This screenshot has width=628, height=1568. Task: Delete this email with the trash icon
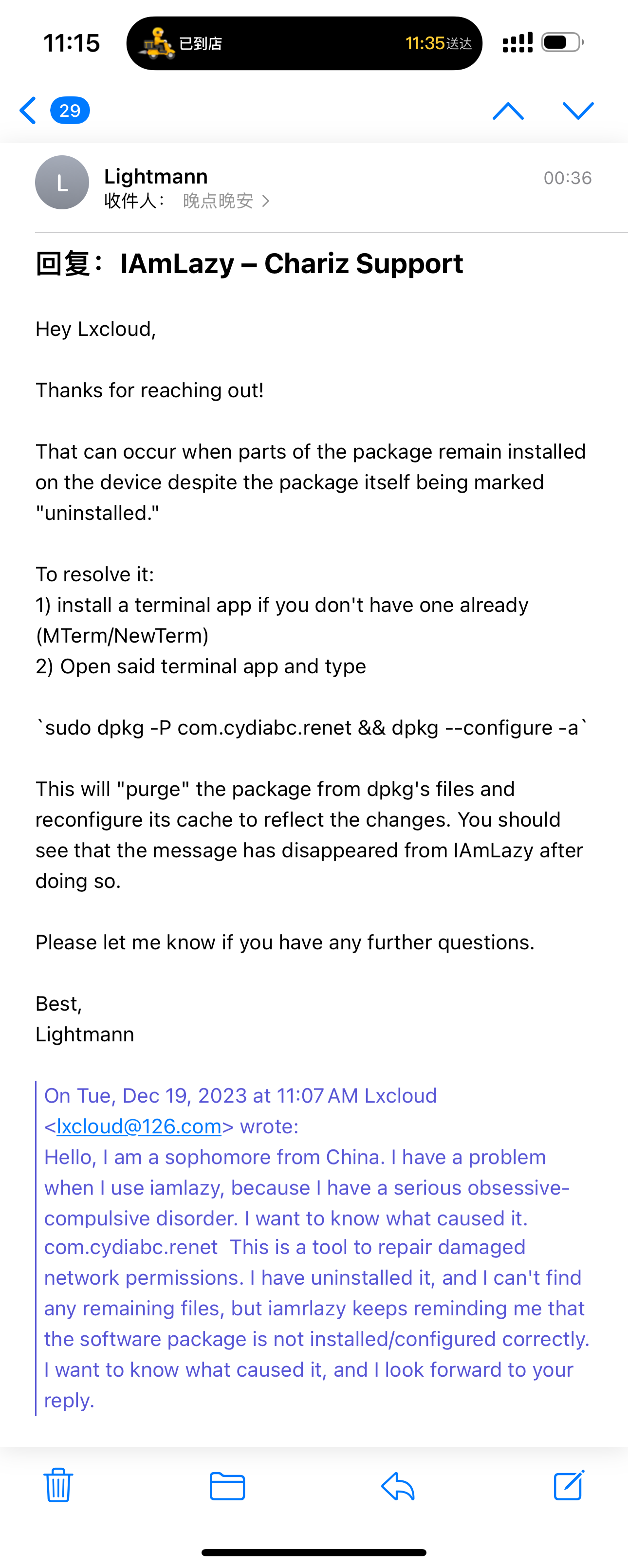(58, 1486)
